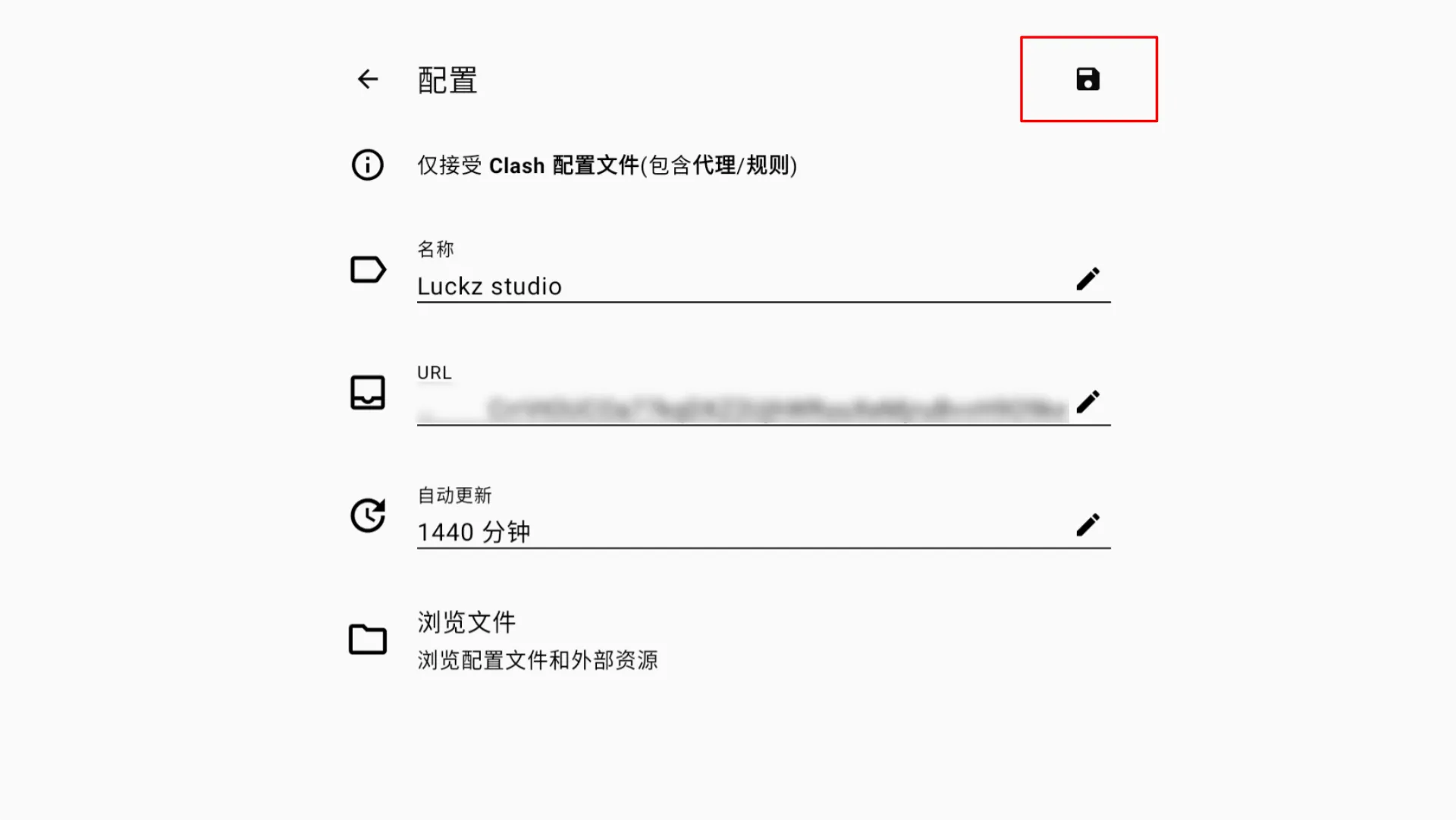
Task: Edit the 名称 field Luckz studio
Action: (x=1087, y=279)
